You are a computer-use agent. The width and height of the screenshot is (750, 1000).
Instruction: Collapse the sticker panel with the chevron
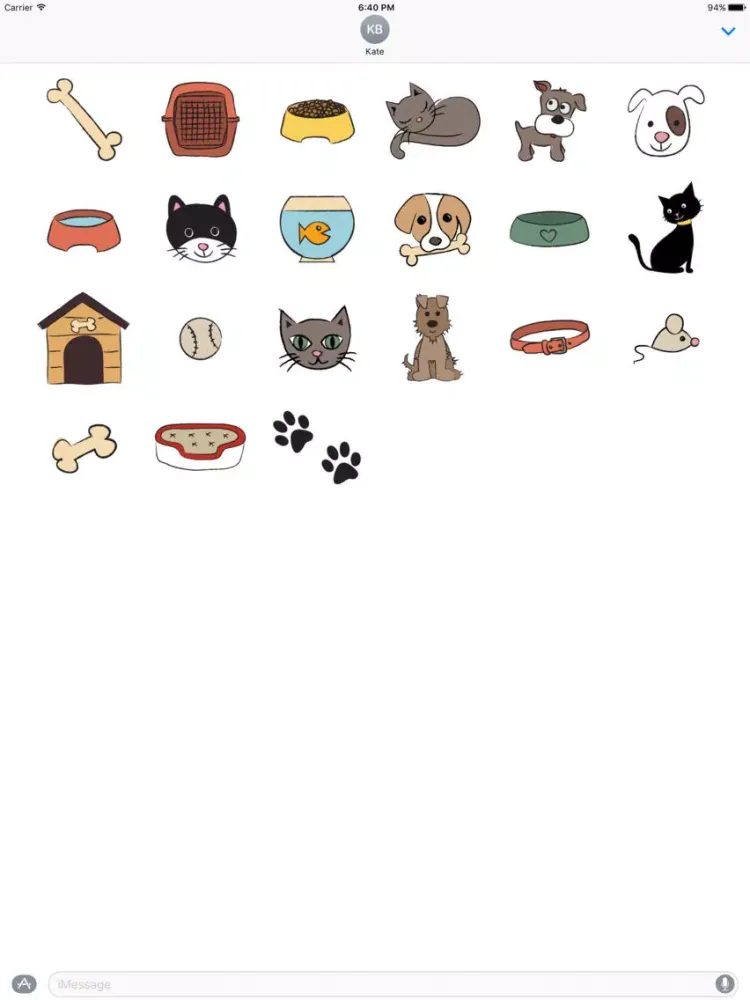coord(728,31)
